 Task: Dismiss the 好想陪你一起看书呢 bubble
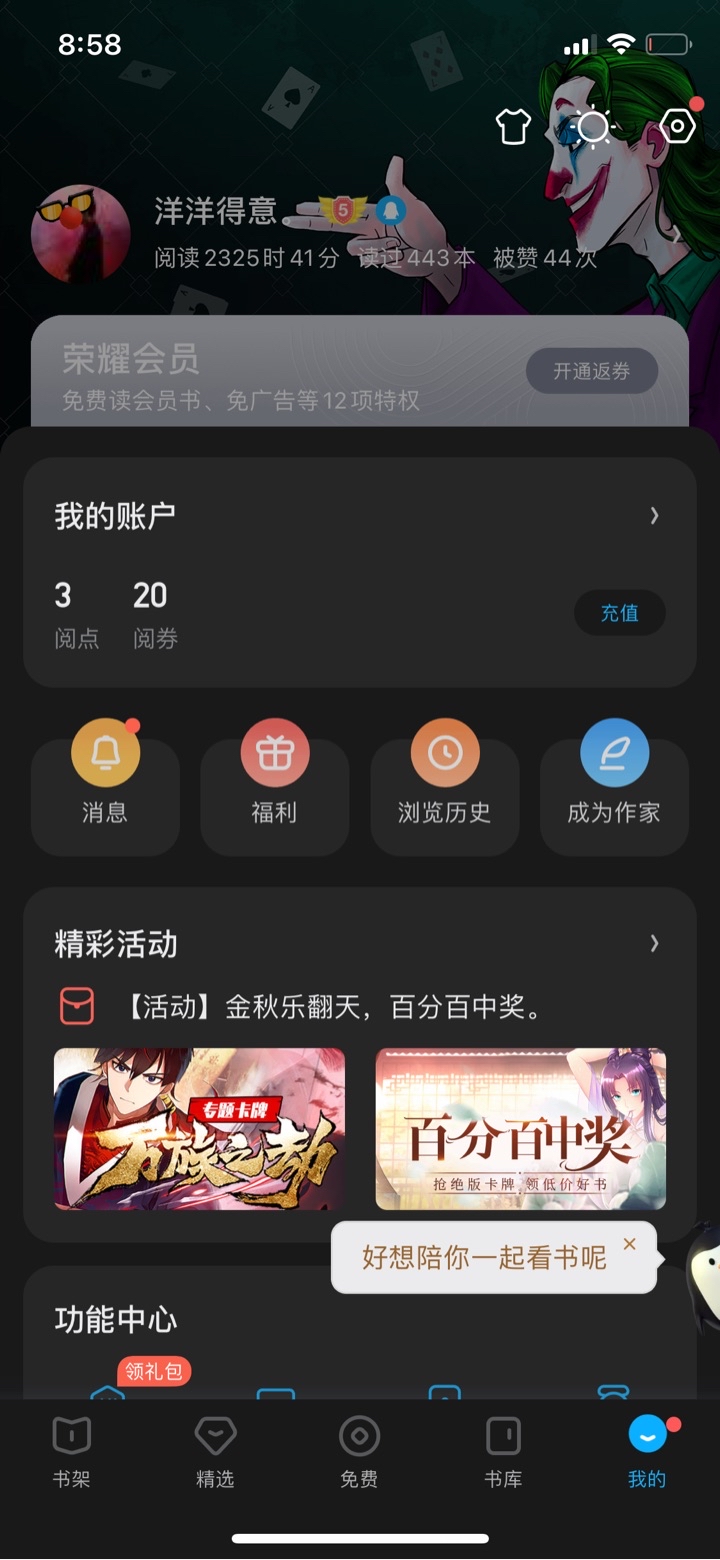(629, 1244)
